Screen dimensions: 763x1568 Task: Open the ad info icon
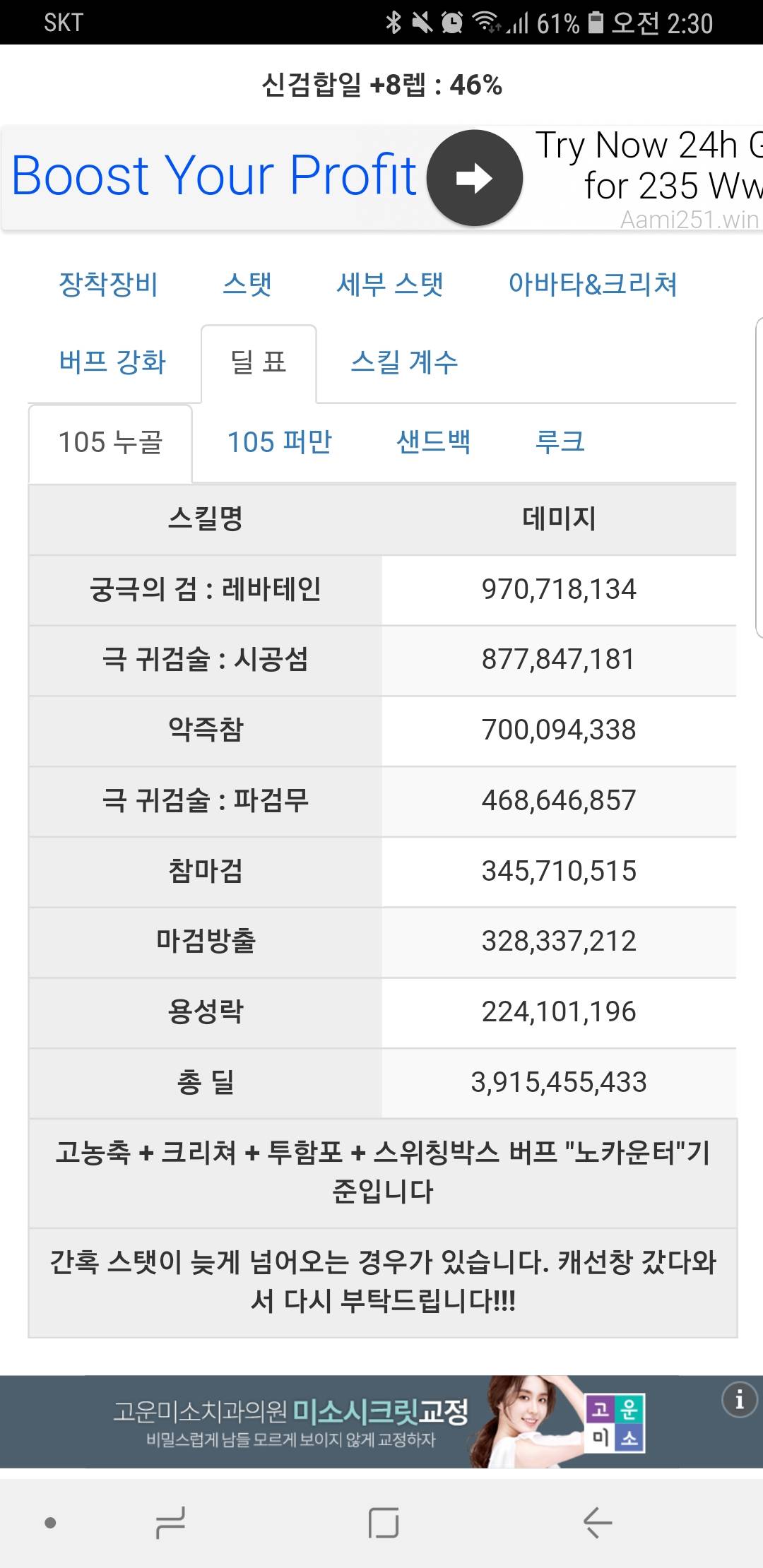(739, 1399)
